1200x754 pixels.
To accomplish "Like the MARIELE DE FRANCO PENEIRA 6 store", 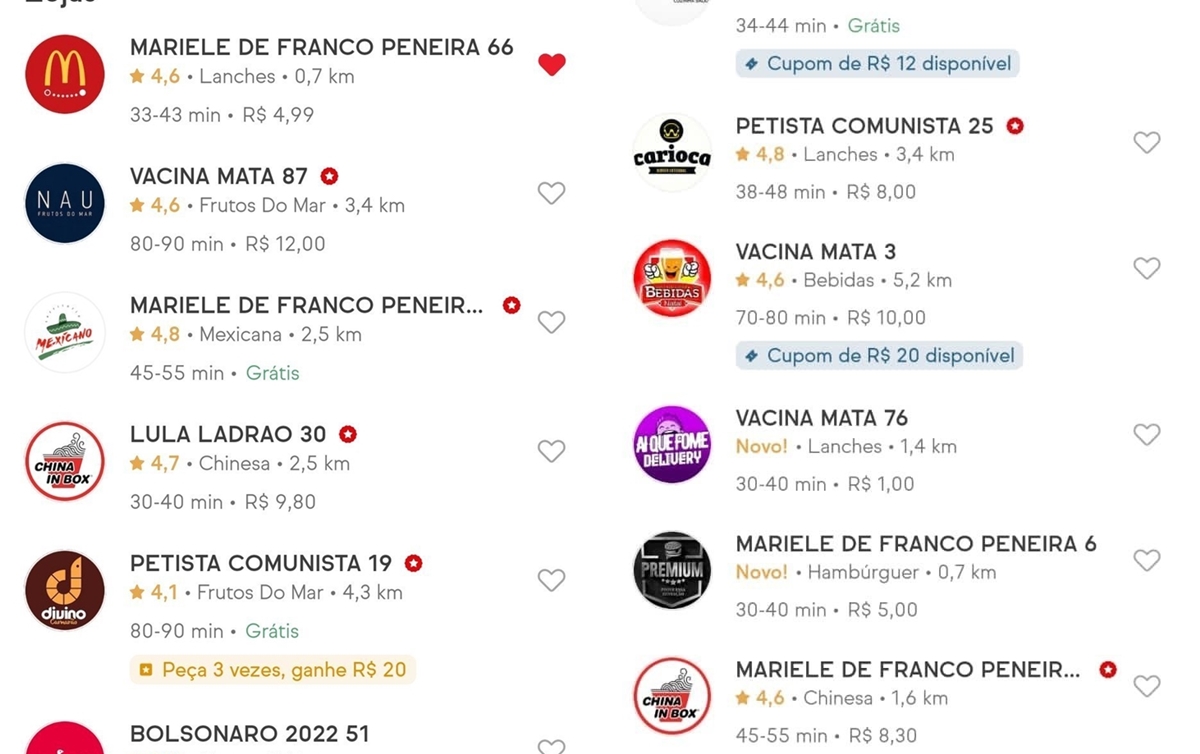I will click(1147, 560).
